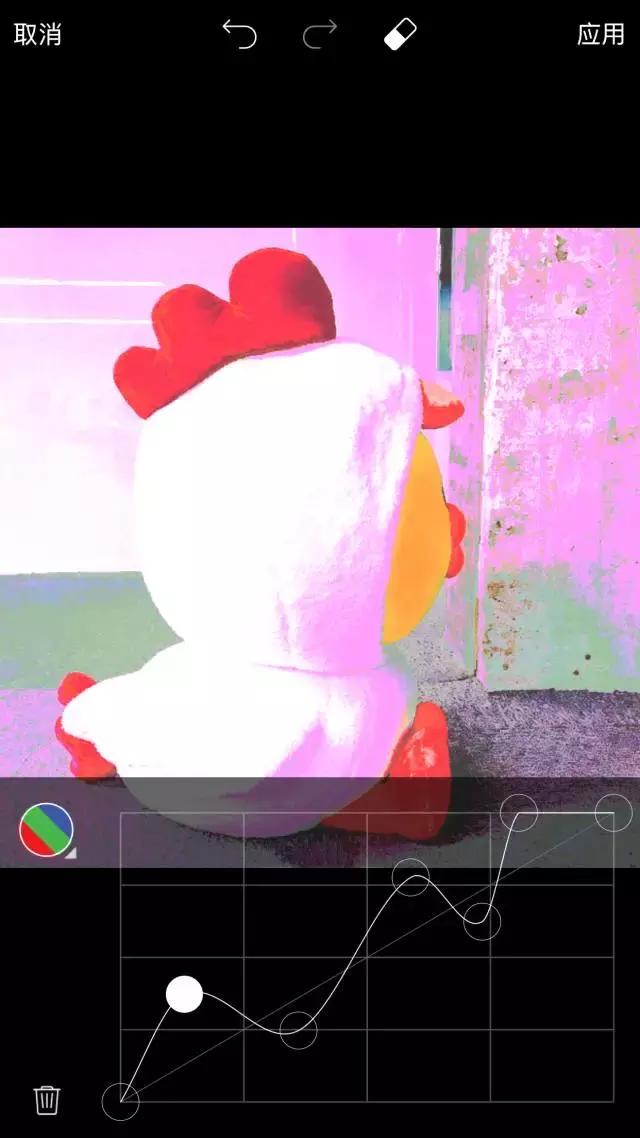Redo the reverted curve change
Screen dimensions: 640x1138
(320, 35)
